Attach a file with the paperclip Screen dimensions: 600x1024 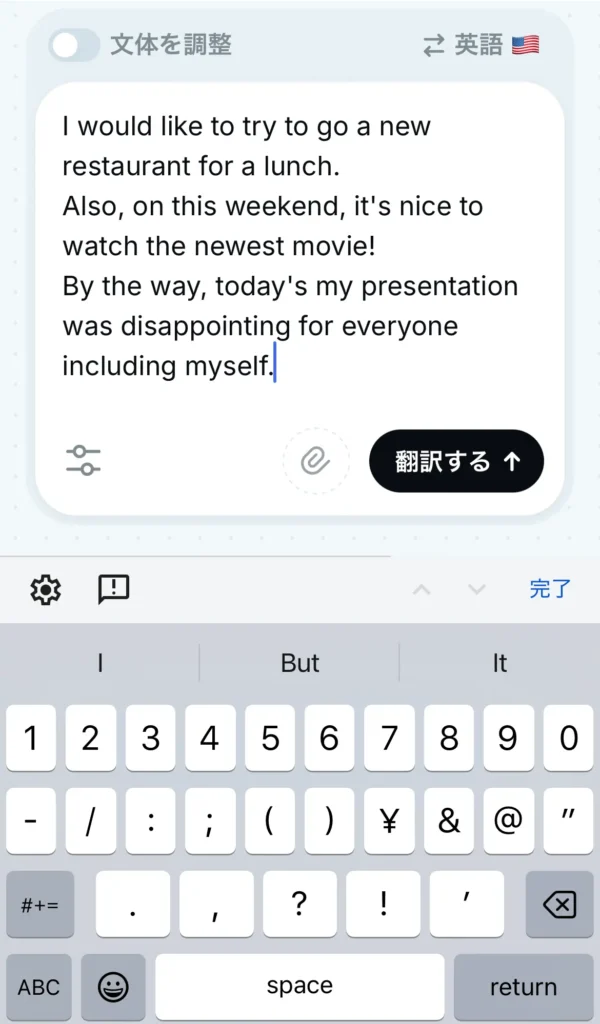(x=315, y=461)
